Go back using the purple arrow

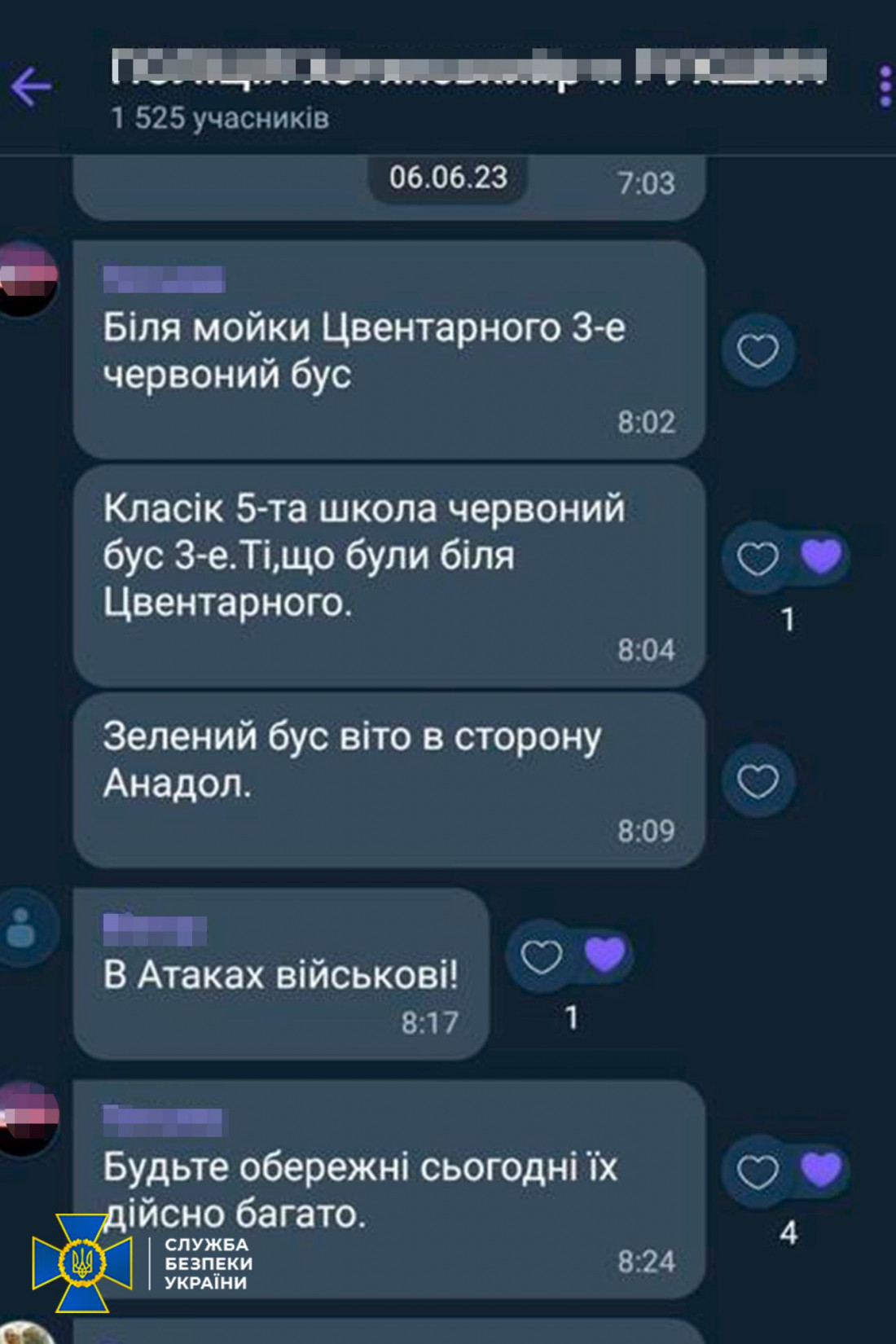pos(32,86)
